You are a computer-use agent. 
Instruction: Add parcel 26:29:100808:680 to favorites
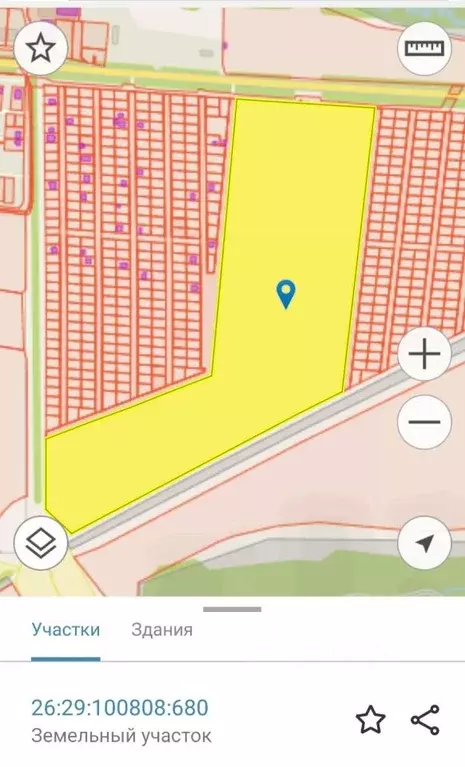click(x=371, y=720)
